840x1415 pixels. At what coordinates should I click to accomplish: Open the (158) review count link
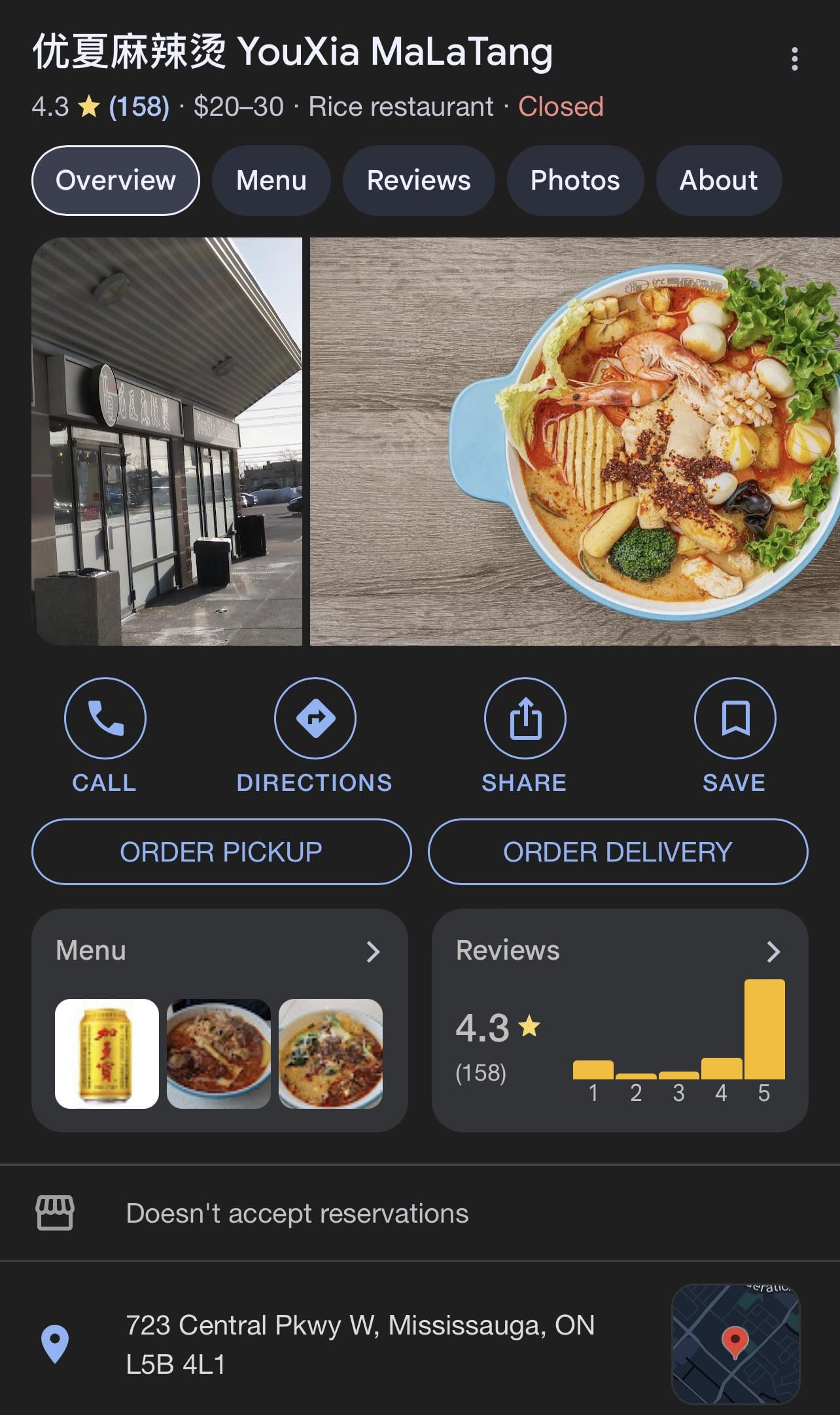(x=139, y=107)
